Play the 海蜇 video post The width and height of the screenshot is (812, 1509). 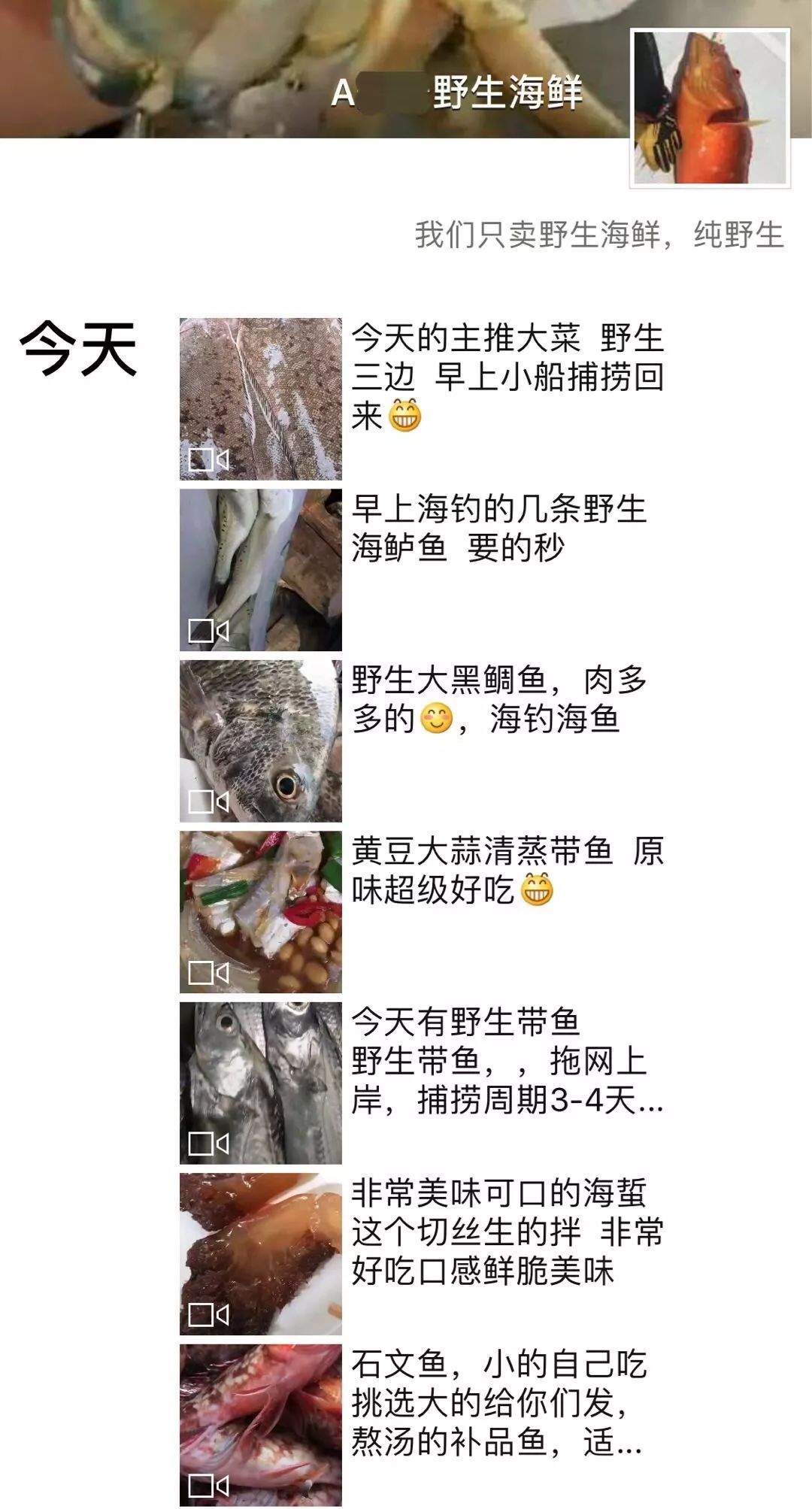tap(260, 1253)
